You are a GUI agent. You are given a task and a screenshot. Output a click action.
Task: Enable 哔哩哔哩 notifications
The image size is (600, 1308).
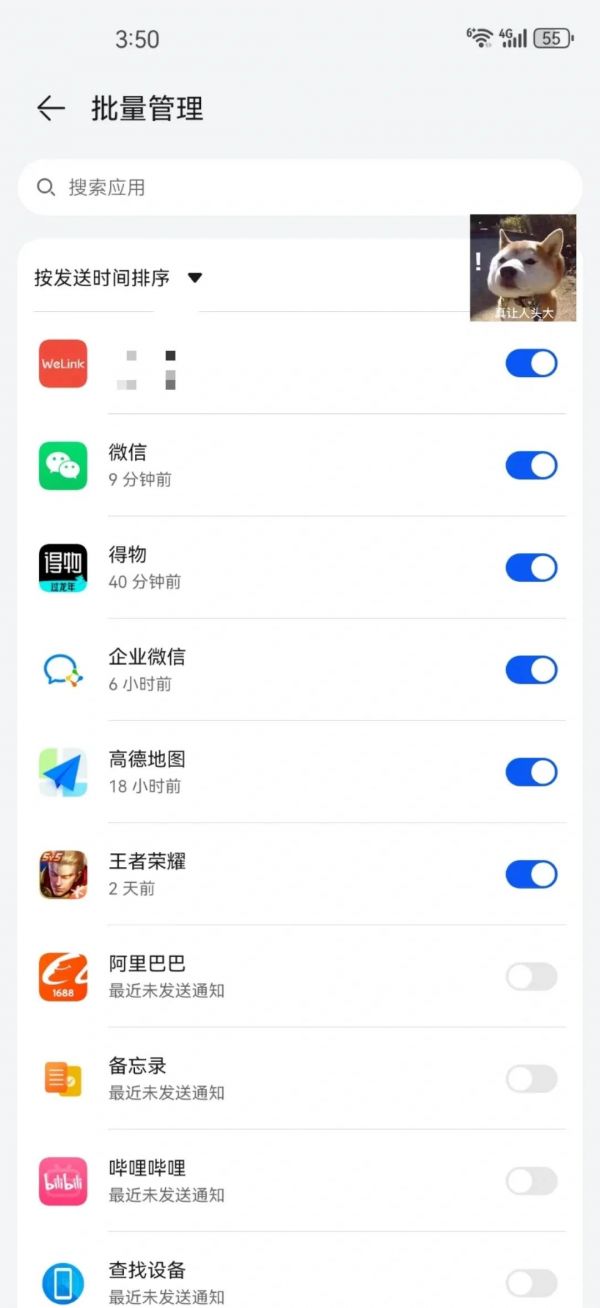[x=531, y=1181]
